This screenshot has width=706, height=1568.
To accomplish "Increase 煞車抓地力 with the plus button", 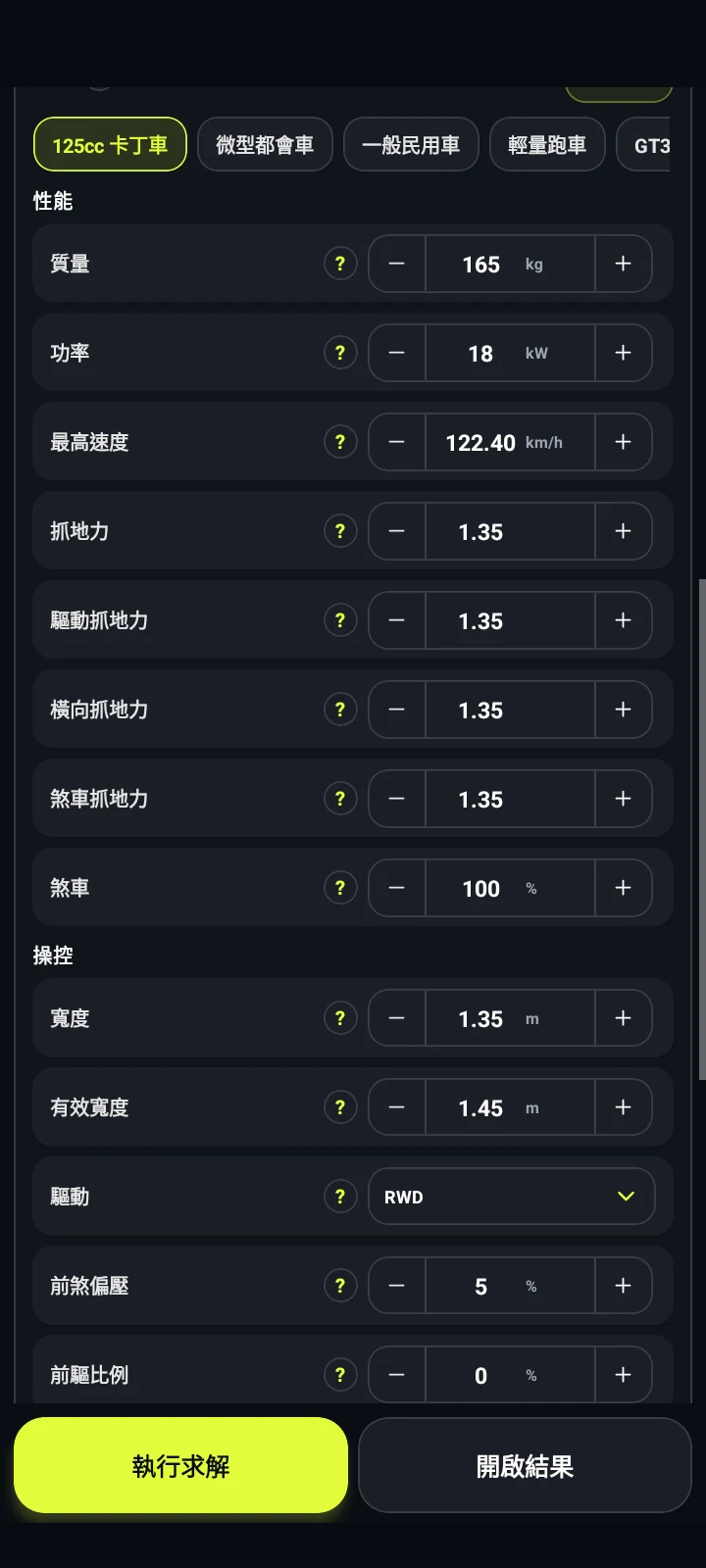I will 623,799.
